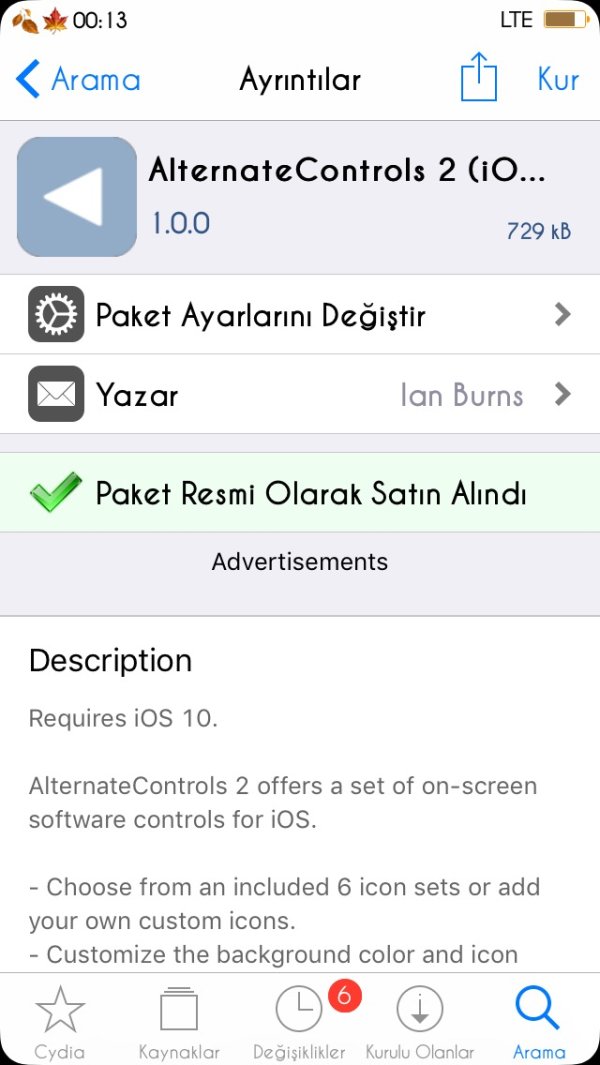This screenshot has width=600, height=1065.
Task: Share this package
Action: point(478,78)
